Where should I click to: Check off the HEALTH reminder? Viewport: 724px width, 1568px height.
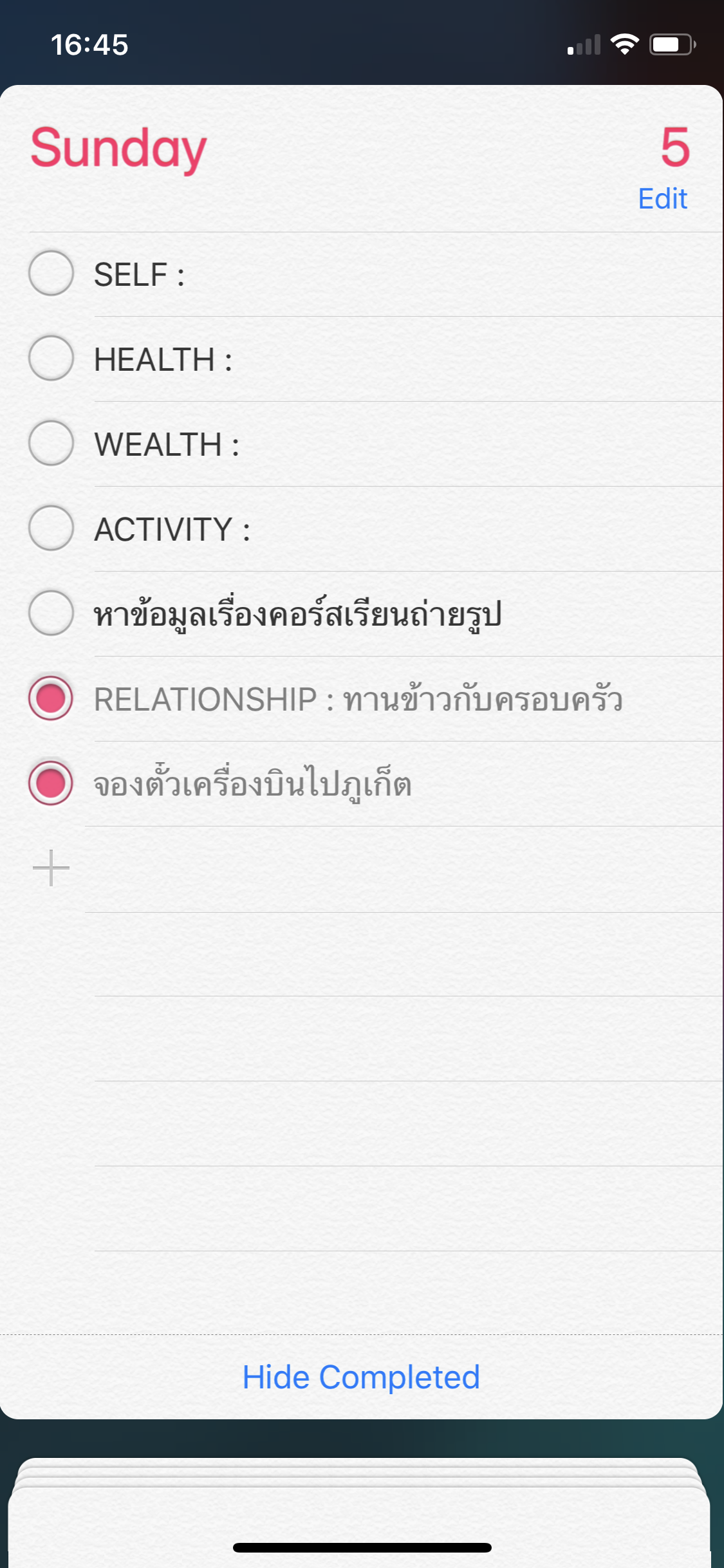pyautogui.click(x=51, y=358)
